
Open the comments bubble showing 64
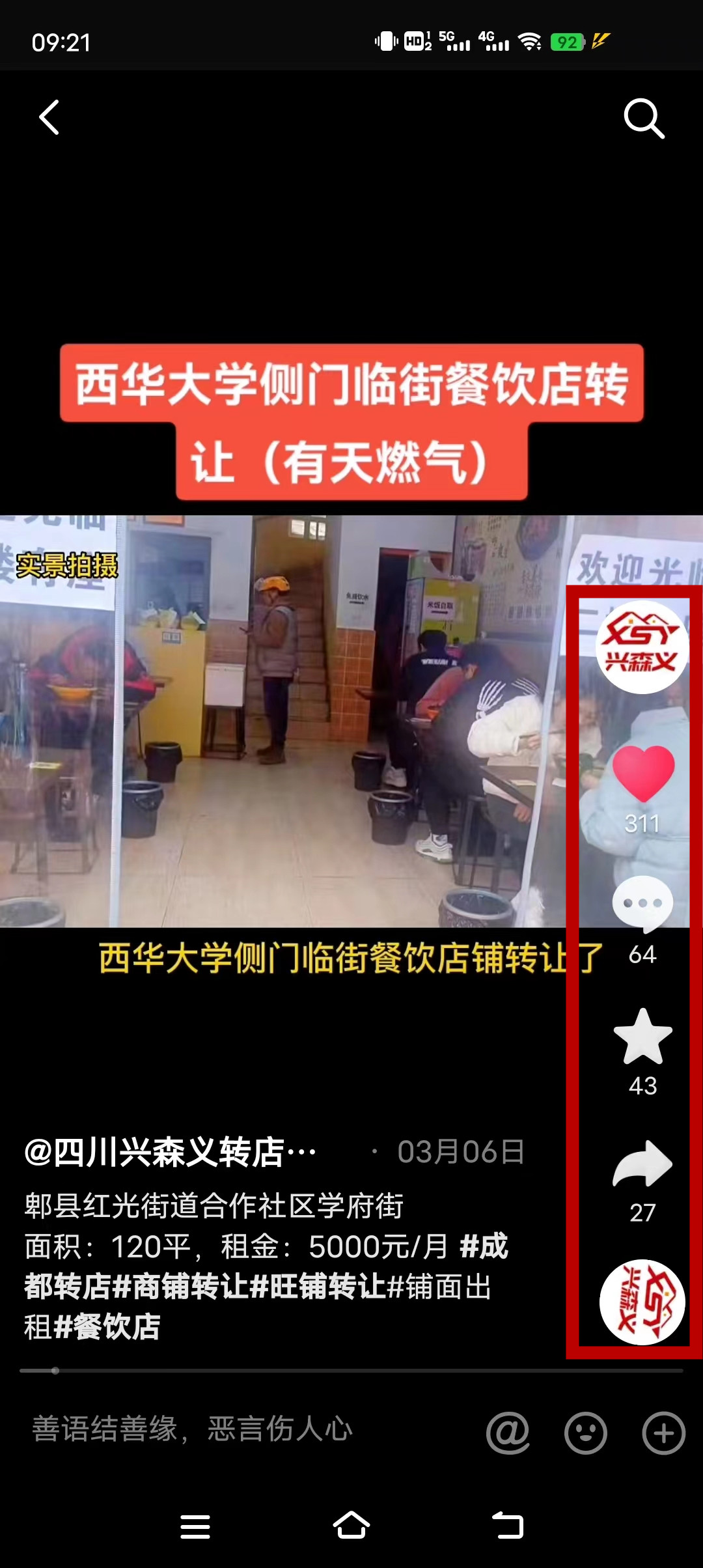(642, 905)
